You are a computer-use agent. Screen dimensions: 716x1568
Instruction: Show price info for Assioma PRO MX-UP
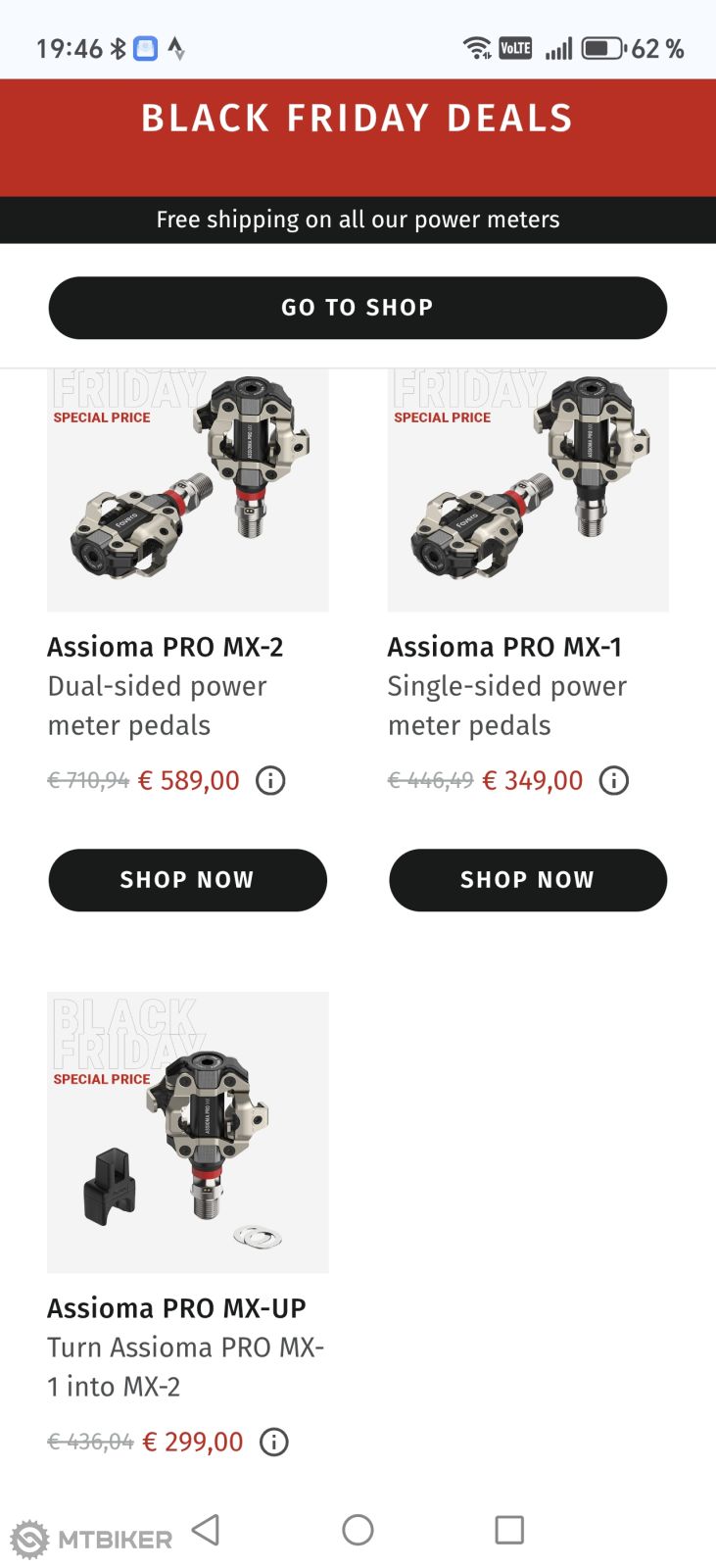pyautogui.click(x=274, y=1443)
